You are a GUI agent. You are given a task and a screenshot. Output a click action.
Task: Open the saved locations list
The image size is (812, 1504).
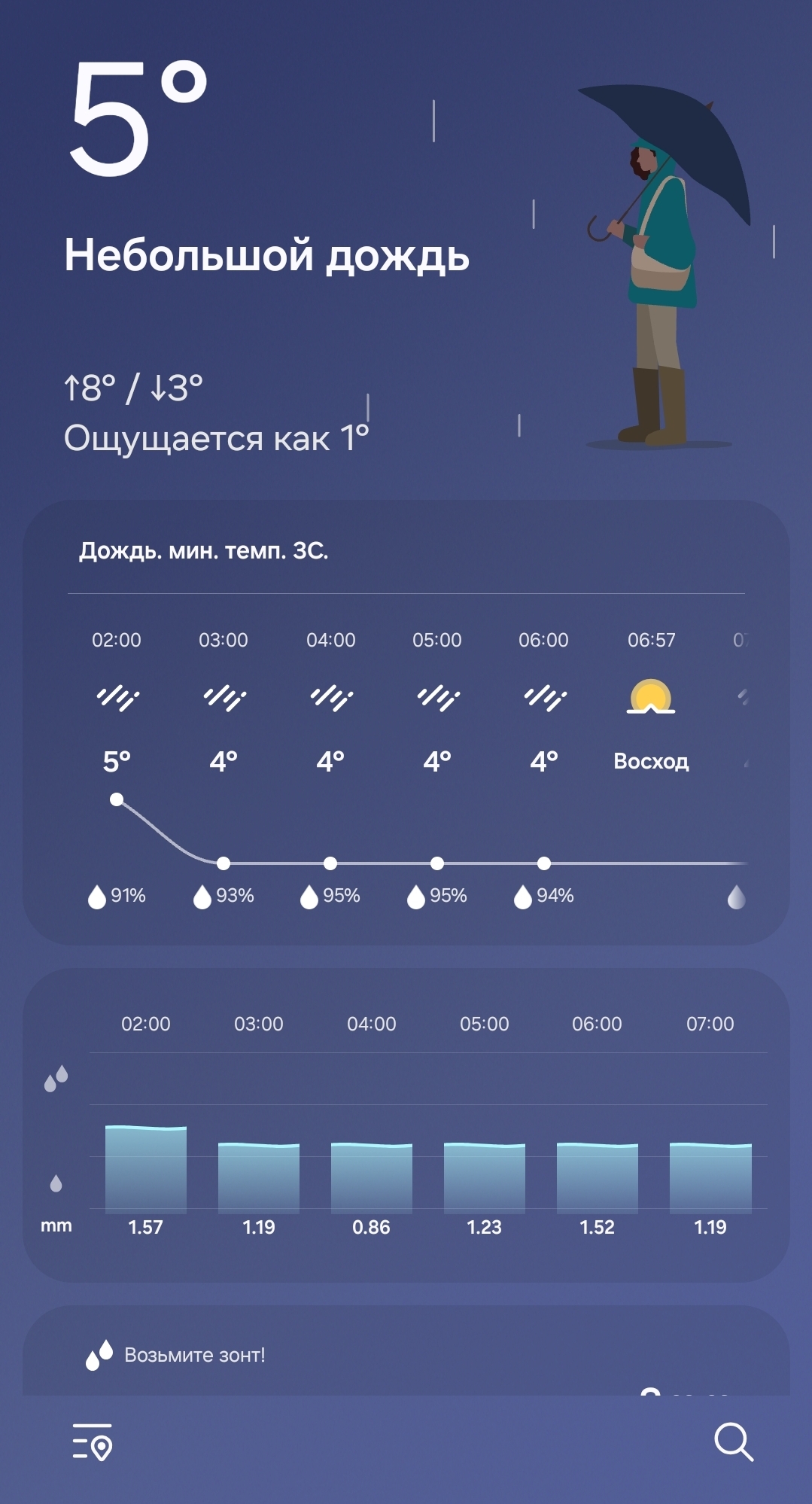(x=93, y=1442)
